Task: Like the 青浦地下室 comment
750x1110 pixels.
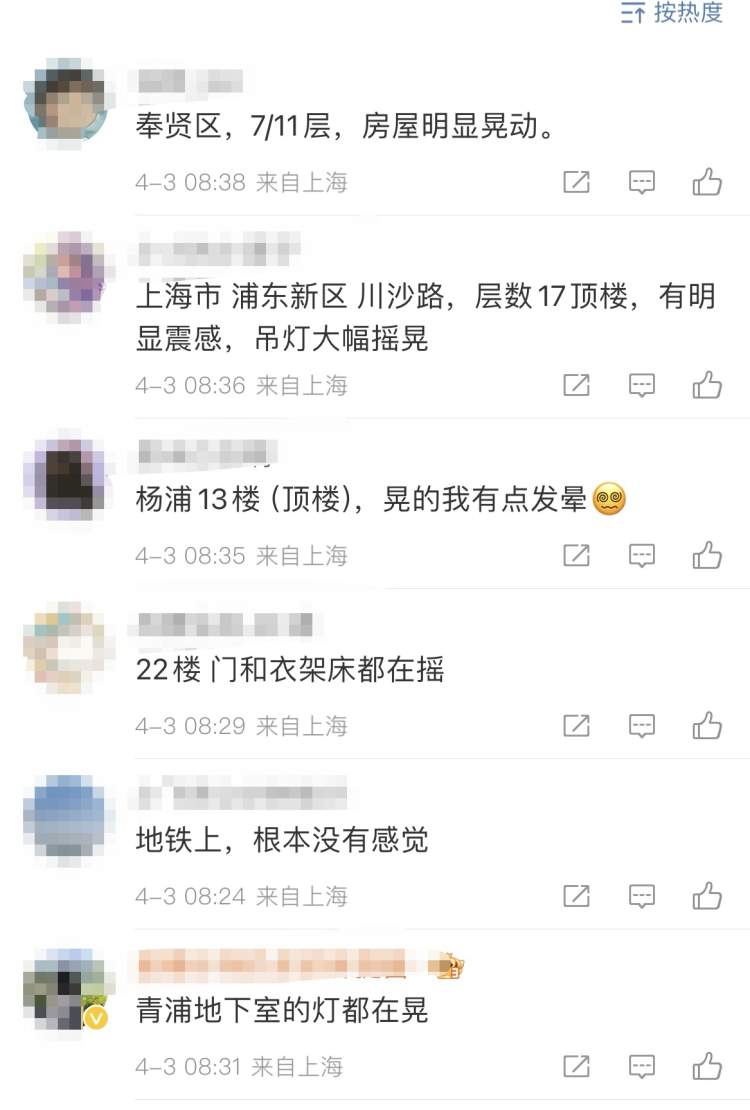Action: [707, 1067]
